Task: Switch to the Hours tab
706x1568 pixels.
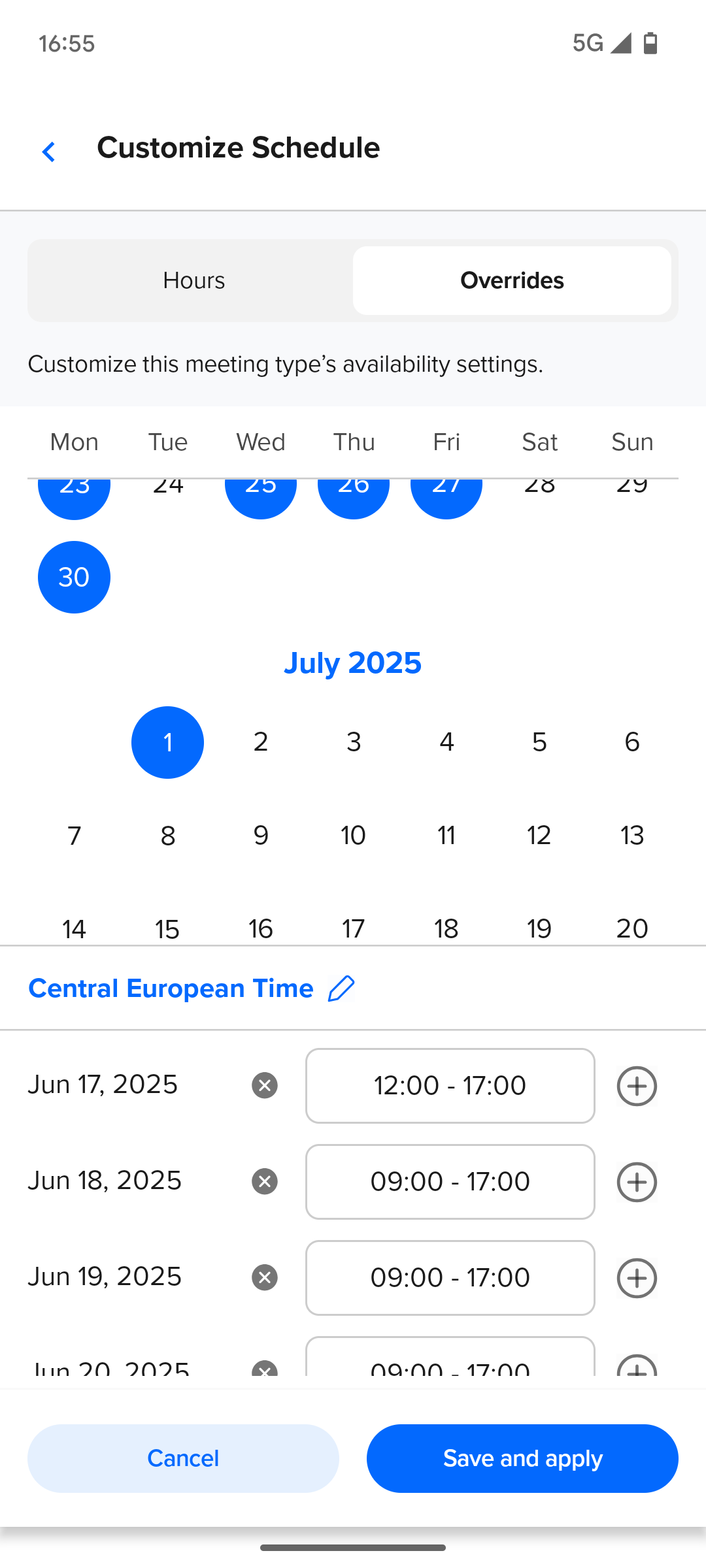Action: coord(193,280)
